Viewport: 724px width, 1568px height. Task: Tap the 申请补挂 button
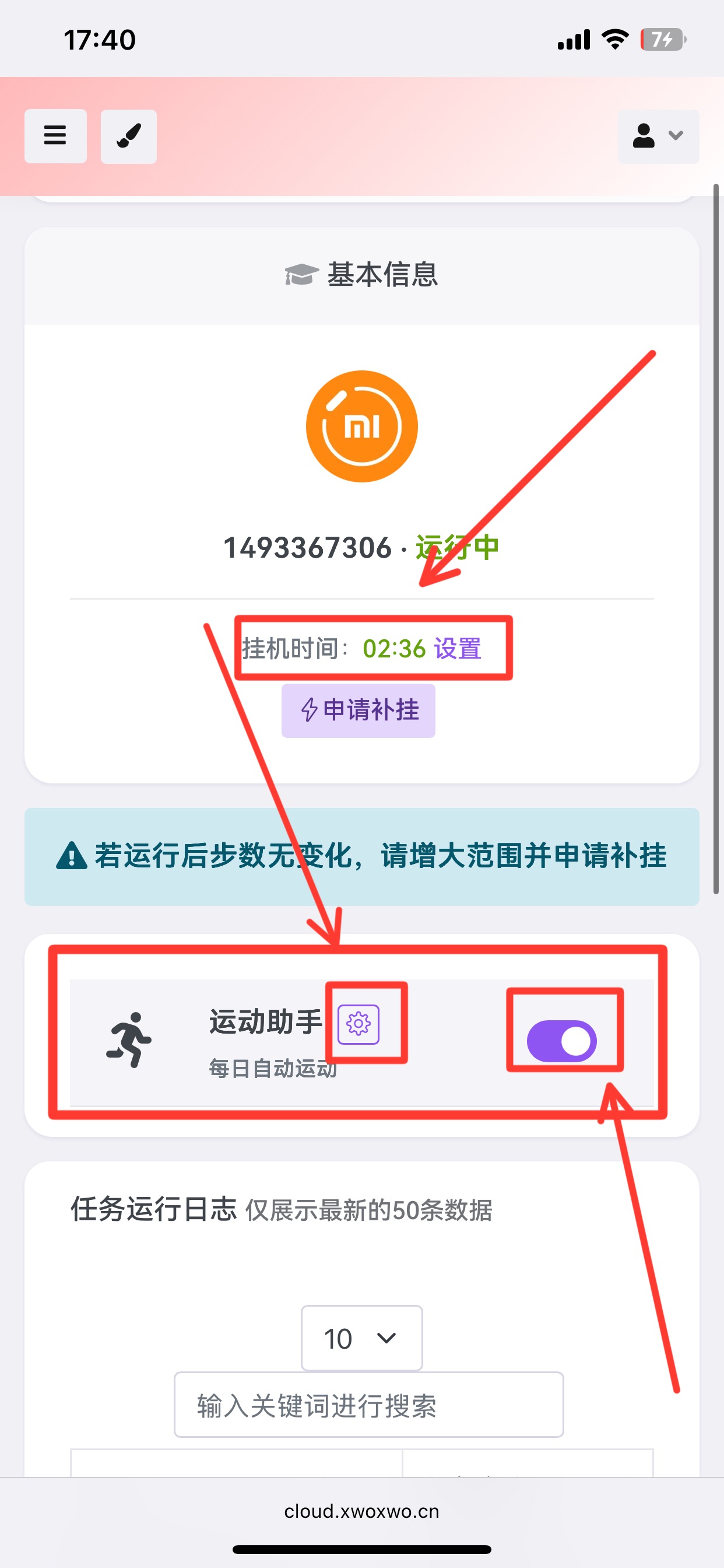(x=358, y=710)
